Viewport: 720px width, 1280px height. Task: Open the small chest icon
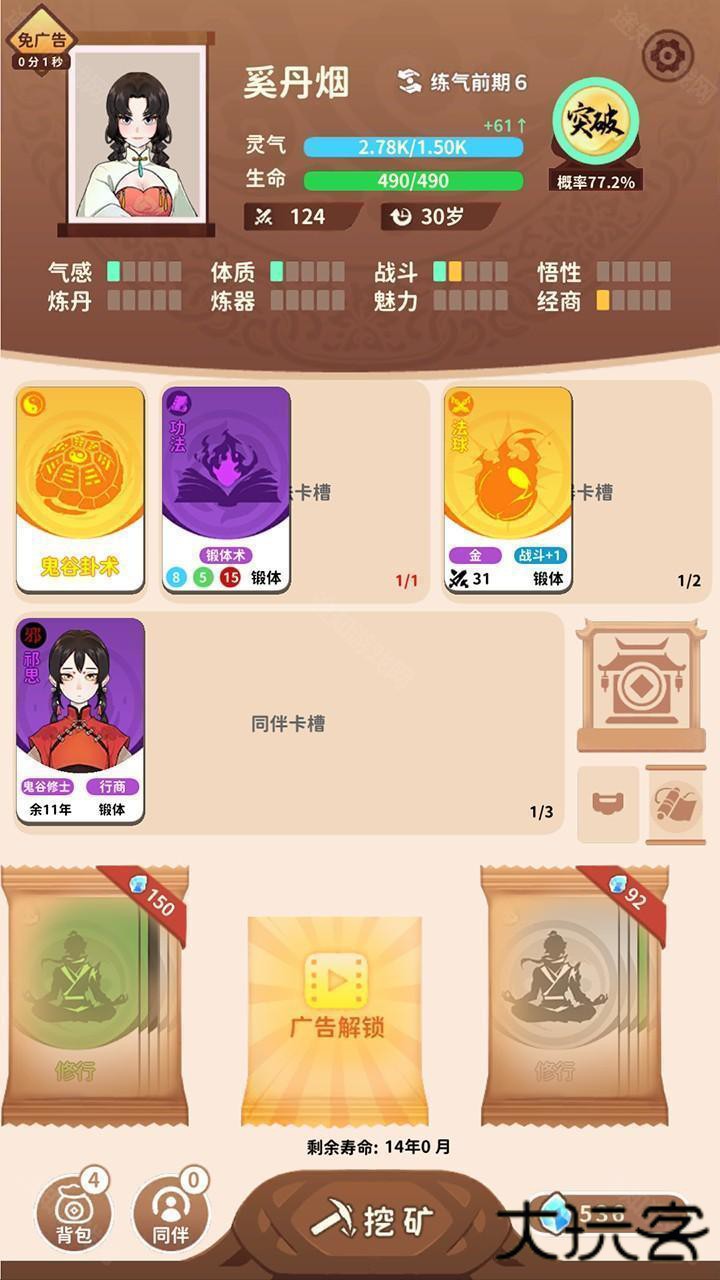[607, 805]
